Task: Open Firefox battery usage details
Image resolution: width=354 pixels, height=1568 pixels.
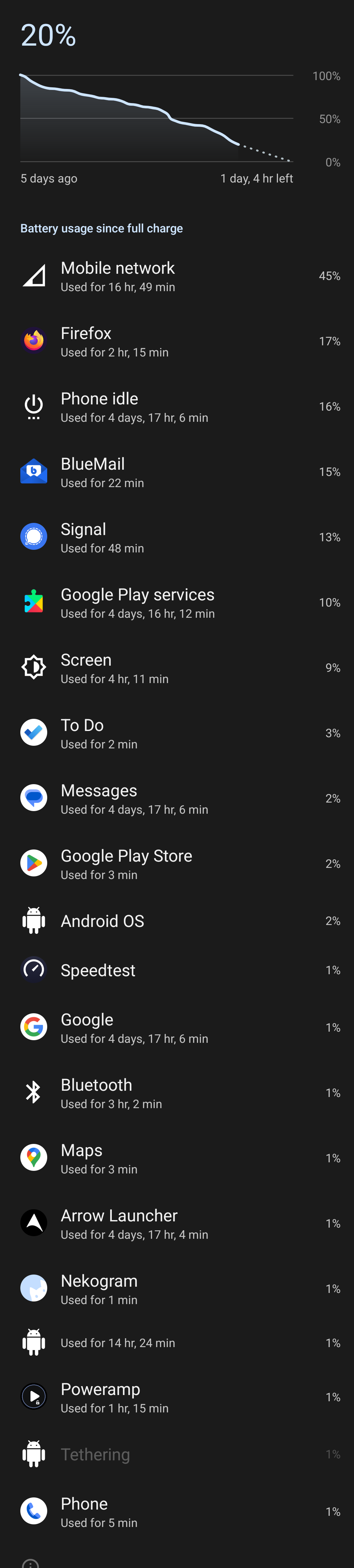Action: pyautogui.click(x=176, y=341)
